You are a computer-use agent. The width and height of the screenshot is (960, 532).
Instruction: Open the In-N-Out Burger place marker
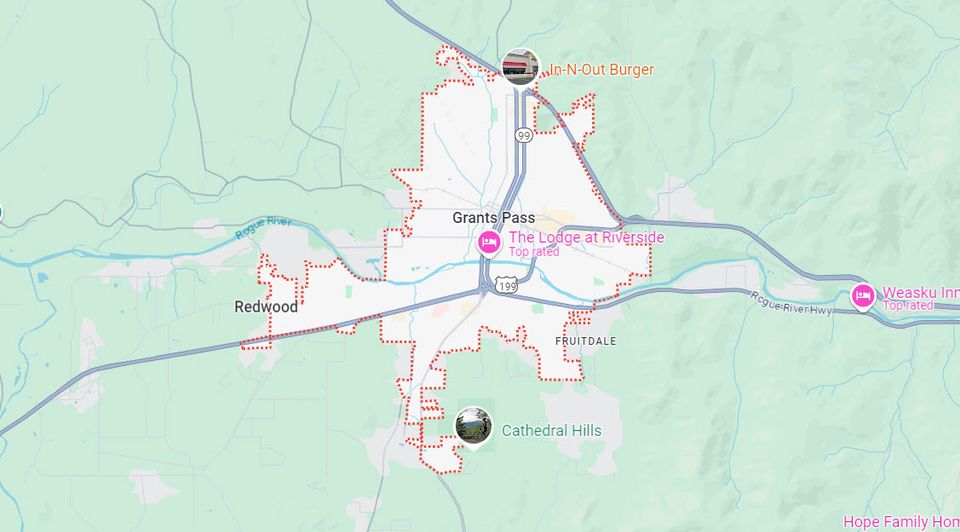[x=520, y=67]
